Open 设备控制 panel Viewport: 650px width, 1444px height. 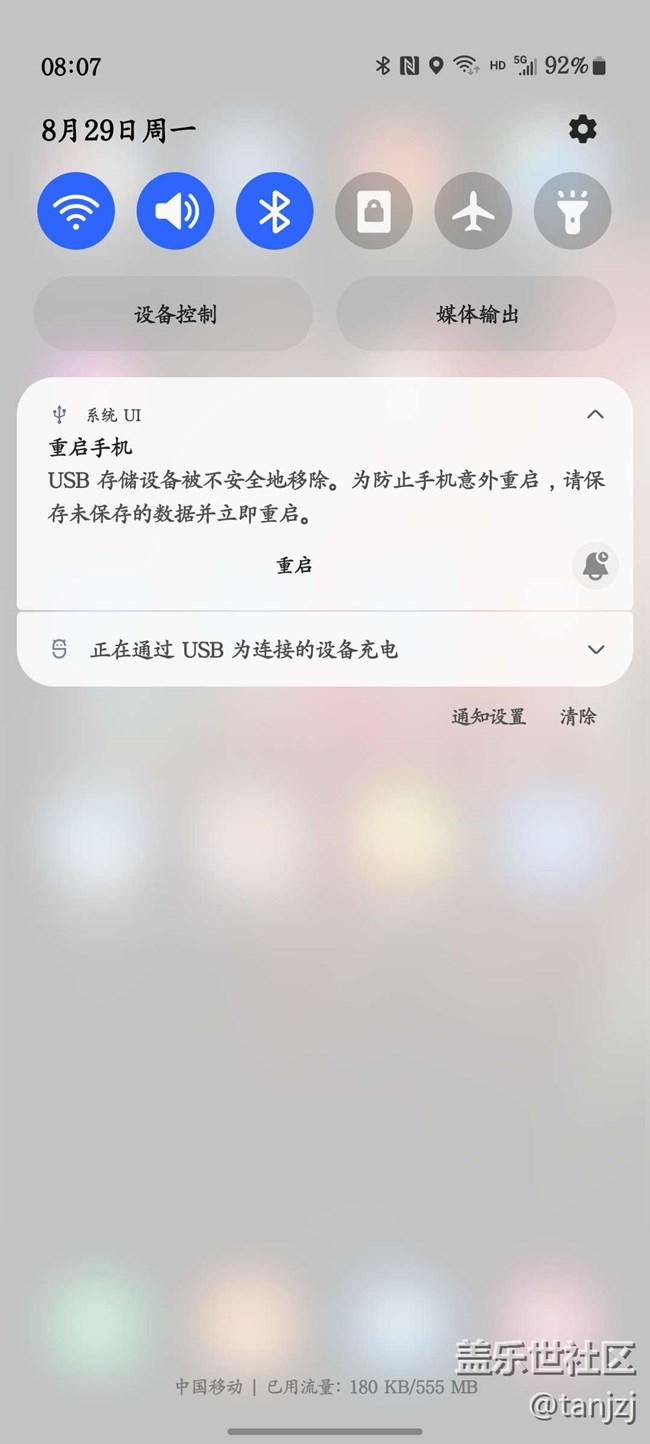coord(174,314)
